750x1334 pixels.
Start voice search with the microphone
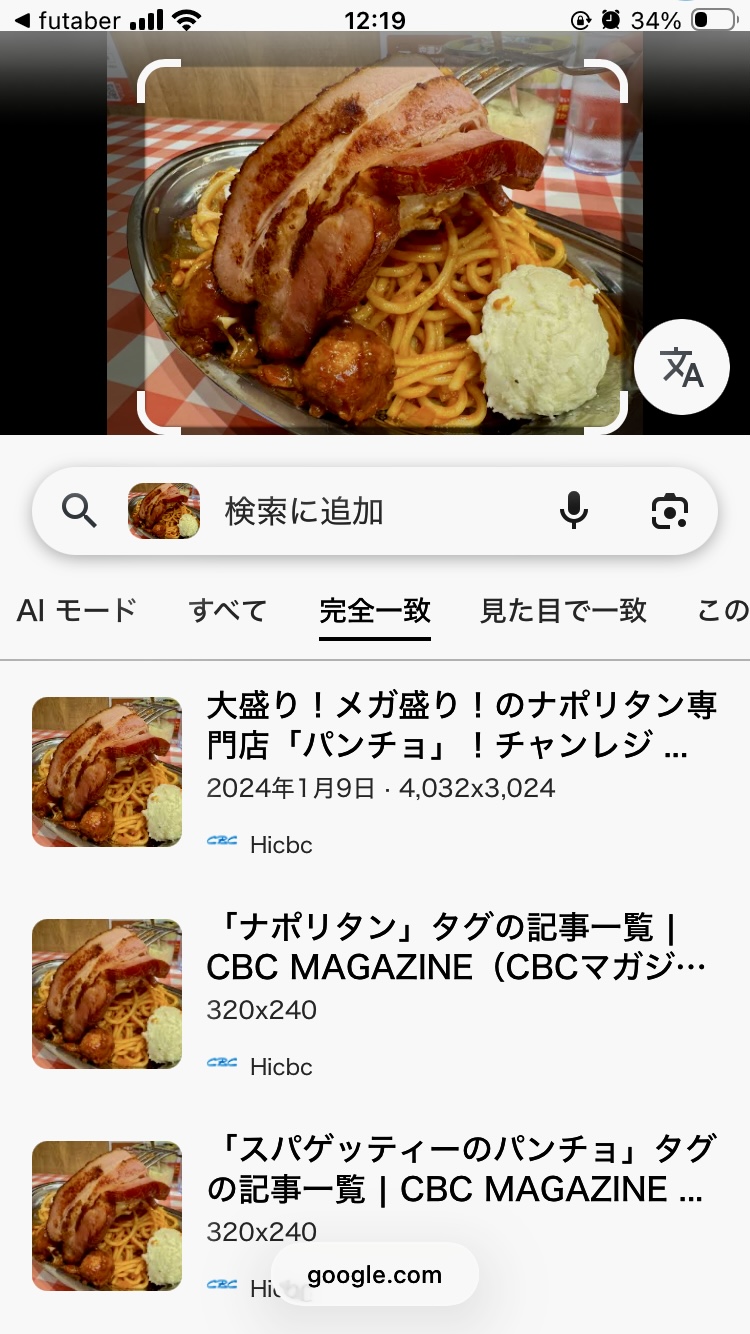coord(573,511)
